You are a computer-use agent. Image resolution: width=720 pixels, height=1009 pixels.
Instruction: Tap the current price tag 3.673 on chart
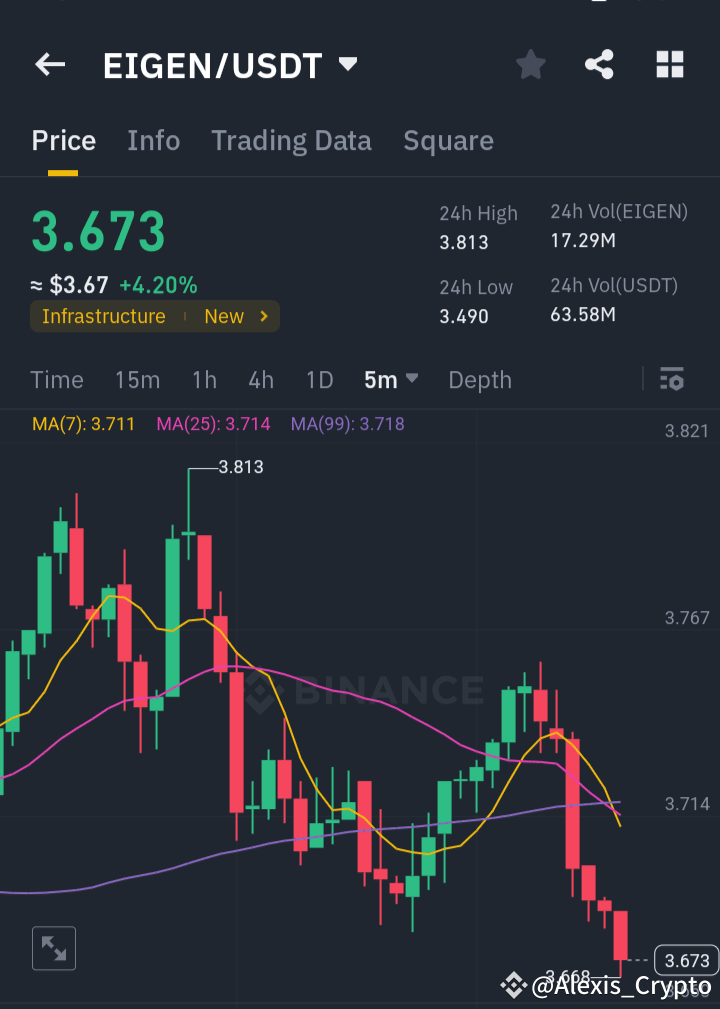(685, 960)
